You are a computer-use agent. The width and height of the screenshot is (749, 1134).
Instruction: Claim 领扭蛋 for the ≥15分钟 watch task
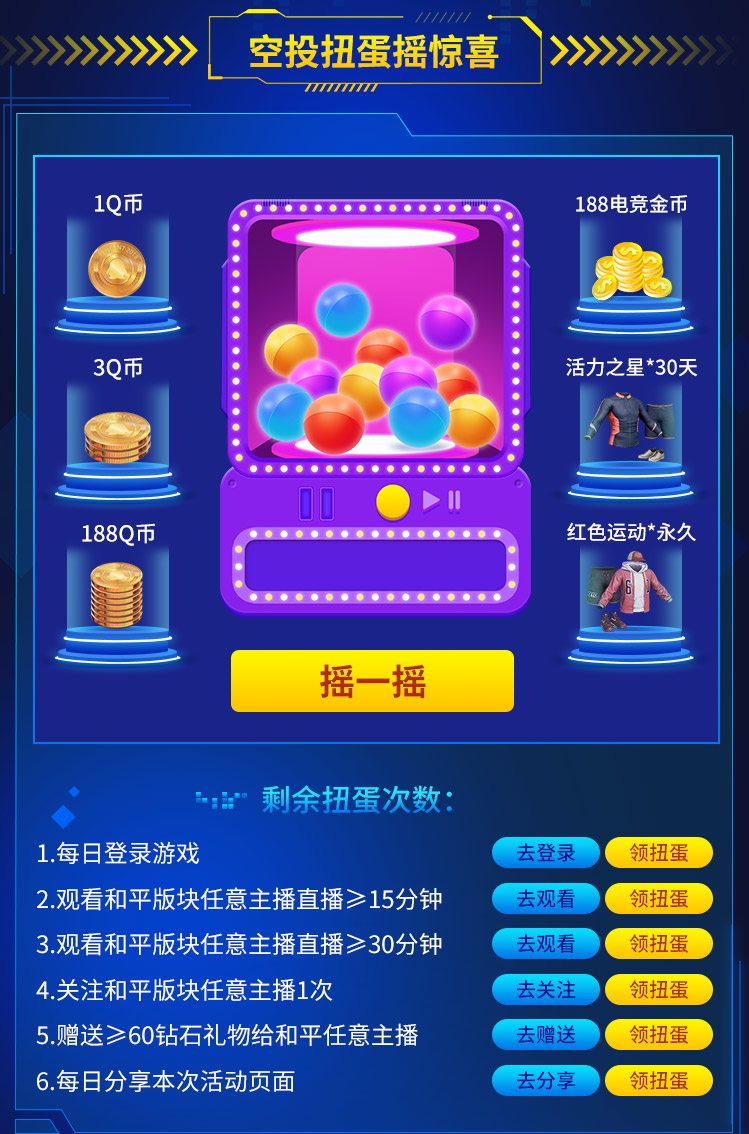(658, 898)
